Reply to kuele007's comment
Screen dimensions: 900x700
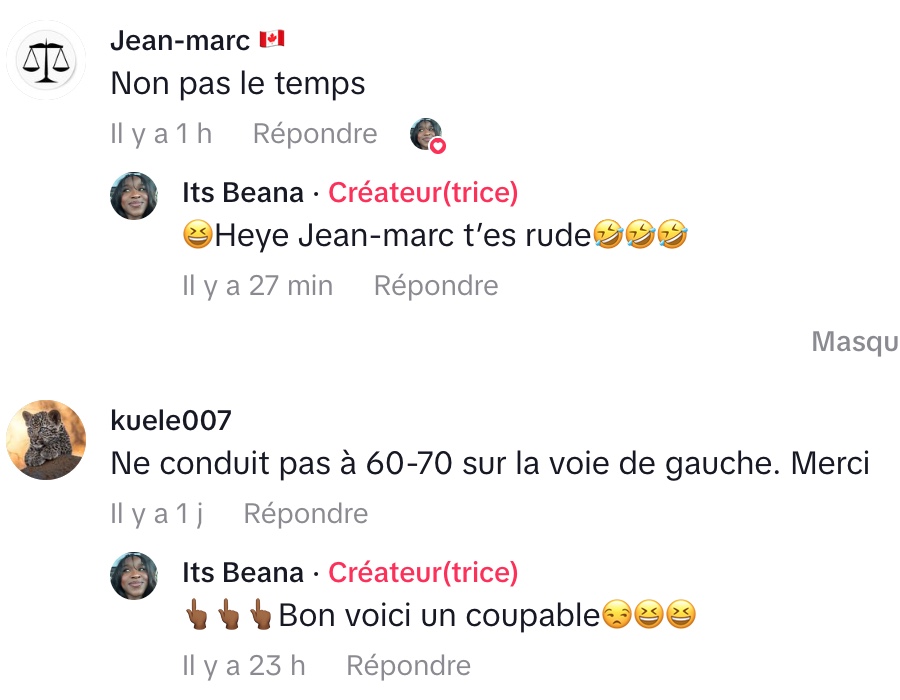pyautogui.click(x=306, y=514)
